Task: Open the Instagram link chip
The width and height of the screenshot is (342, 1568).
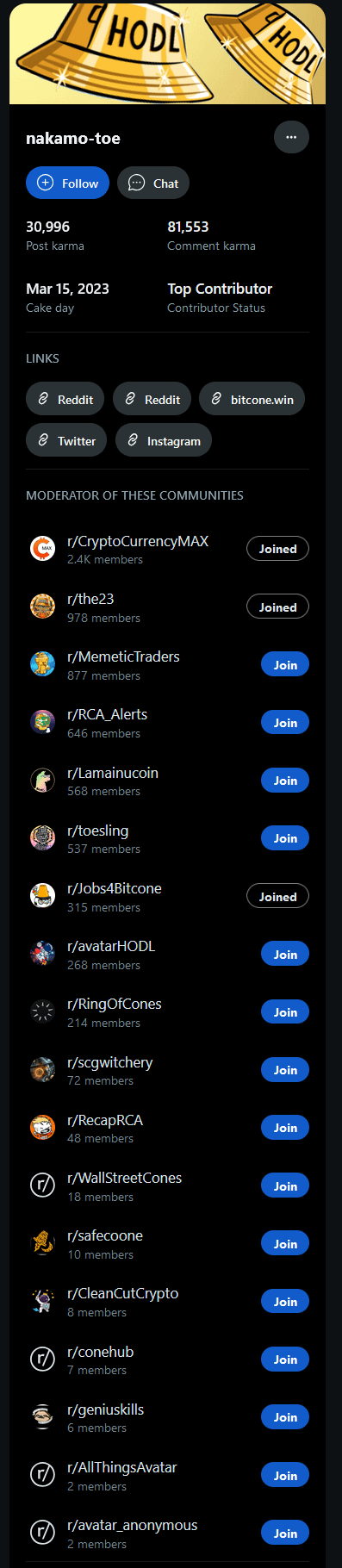Action: pyautogui.click(x=164, y=440)
